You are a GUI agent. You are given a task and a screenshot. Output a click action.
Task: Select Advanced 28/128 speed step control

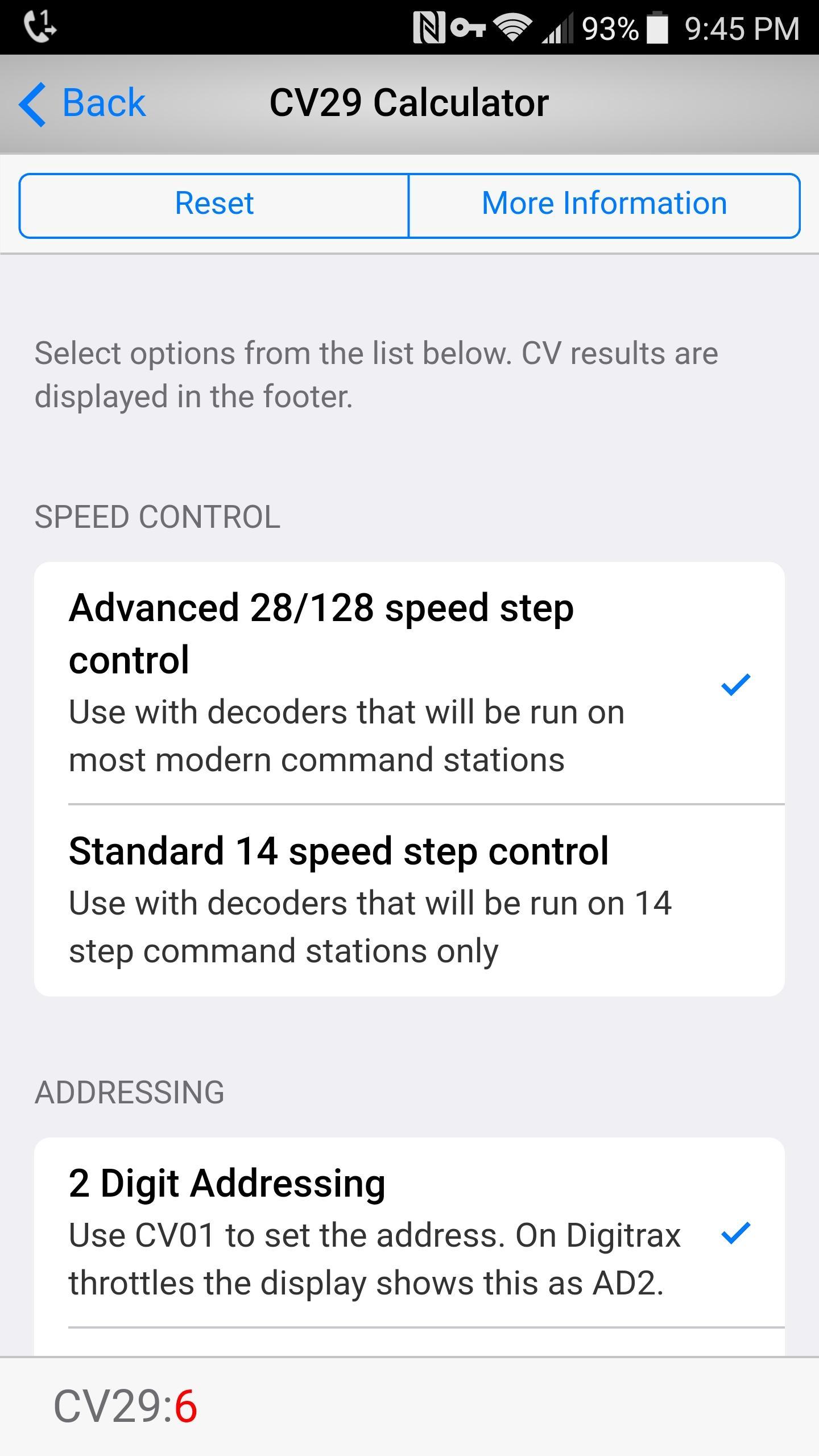click(x=408, y=682)
